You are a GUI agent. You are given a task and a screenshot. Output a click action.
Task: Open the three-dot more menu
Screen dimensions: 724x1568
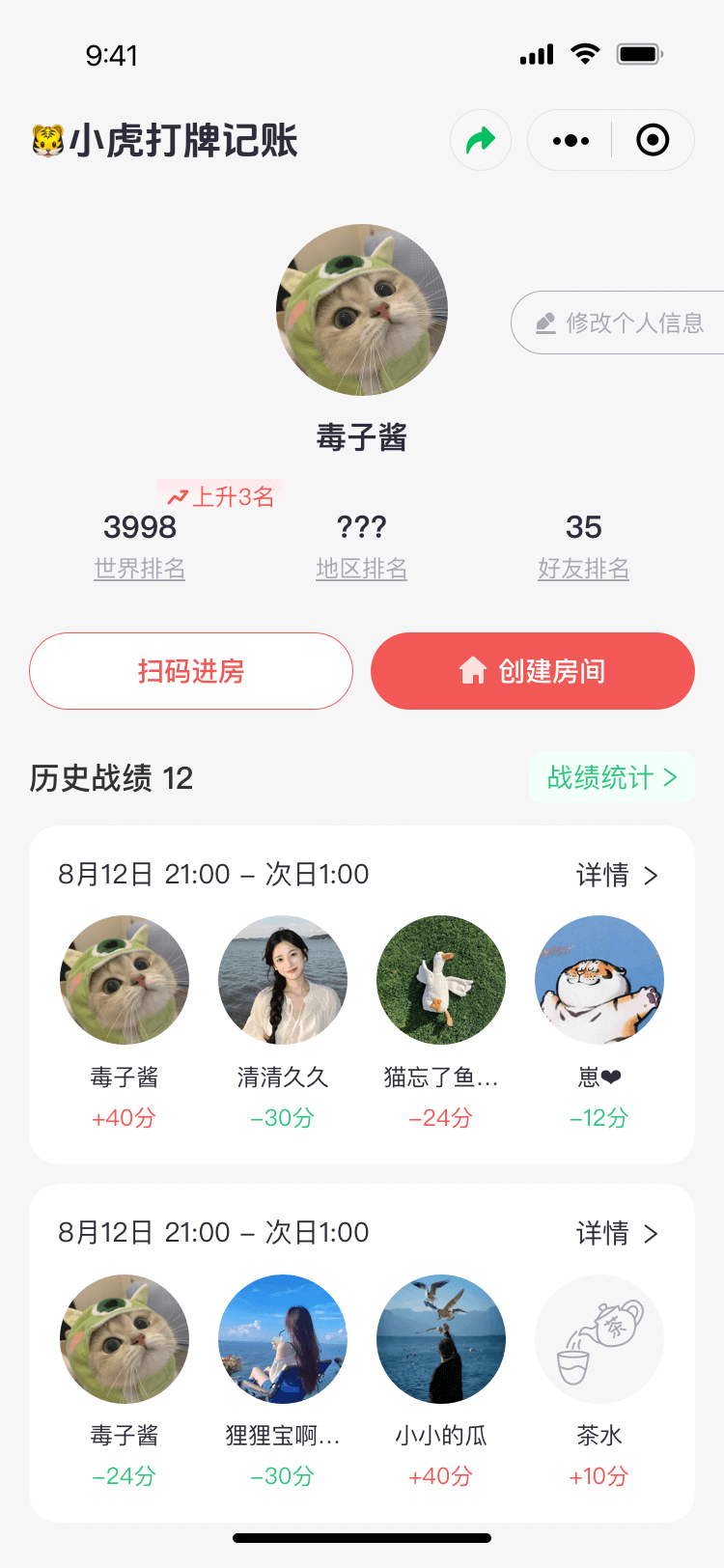click(571, 141)
